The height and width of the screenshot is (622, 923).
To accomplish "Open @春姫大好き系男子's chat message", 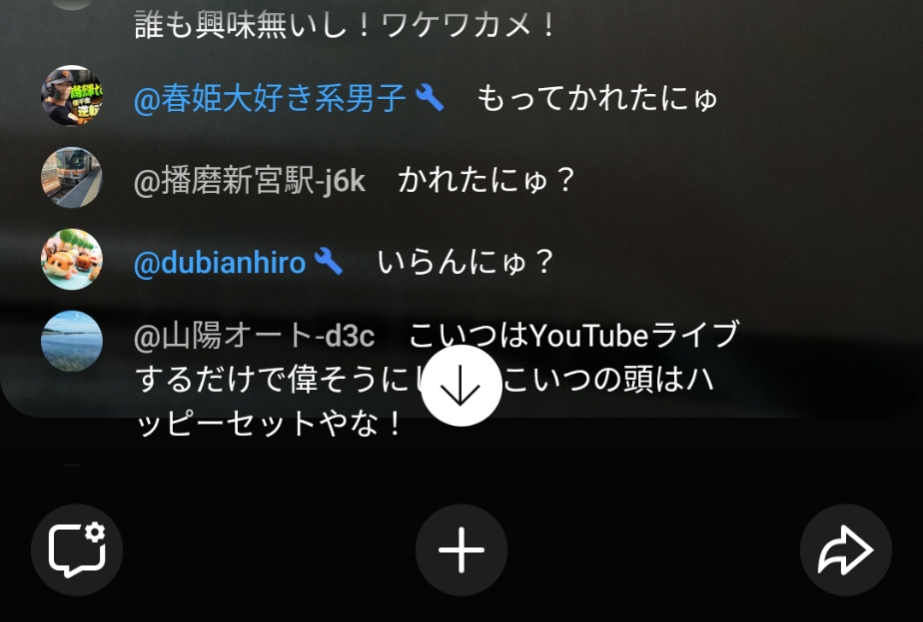I will click(x=425, y=99).
